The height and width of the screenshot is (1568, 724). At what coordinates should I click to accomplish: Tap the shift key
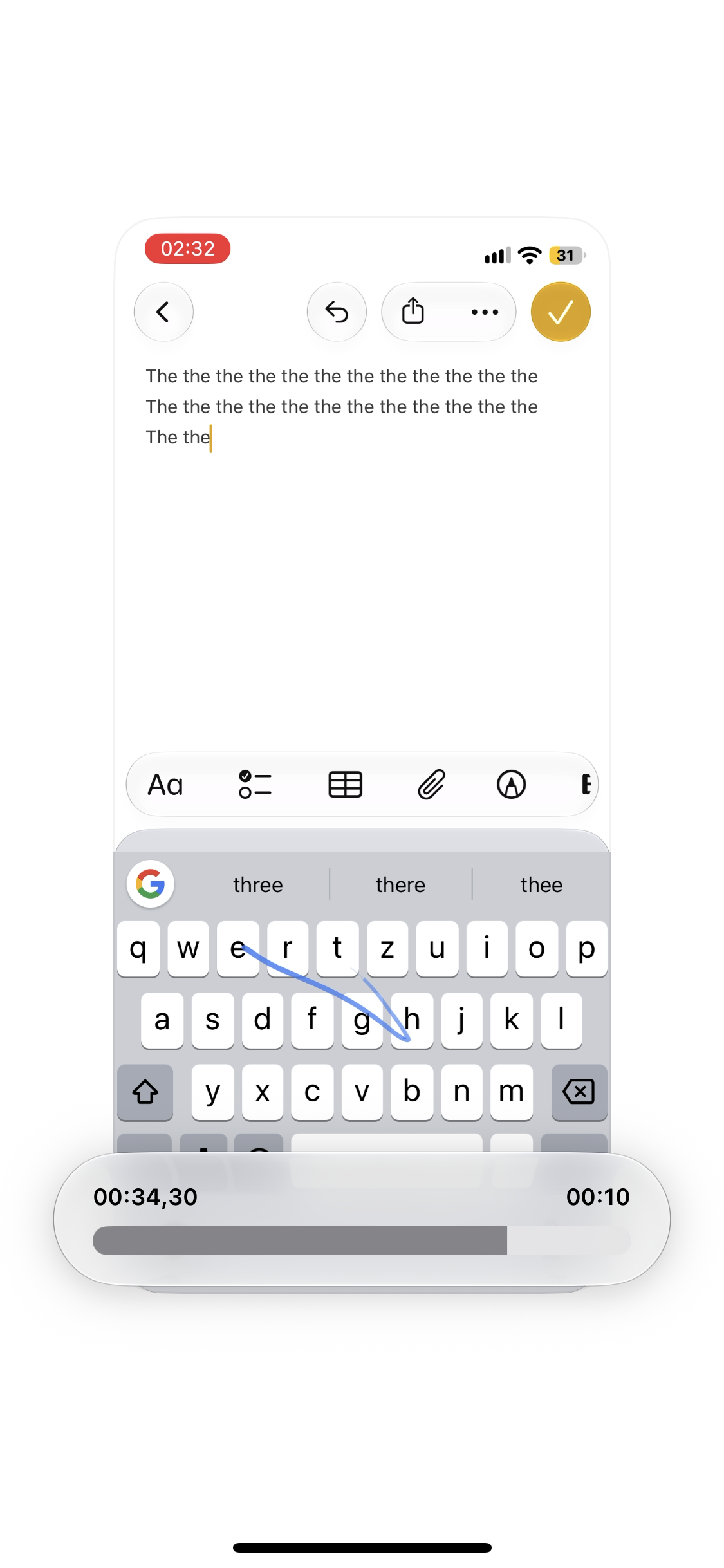pyautogui.click(x=145, y=1092)
